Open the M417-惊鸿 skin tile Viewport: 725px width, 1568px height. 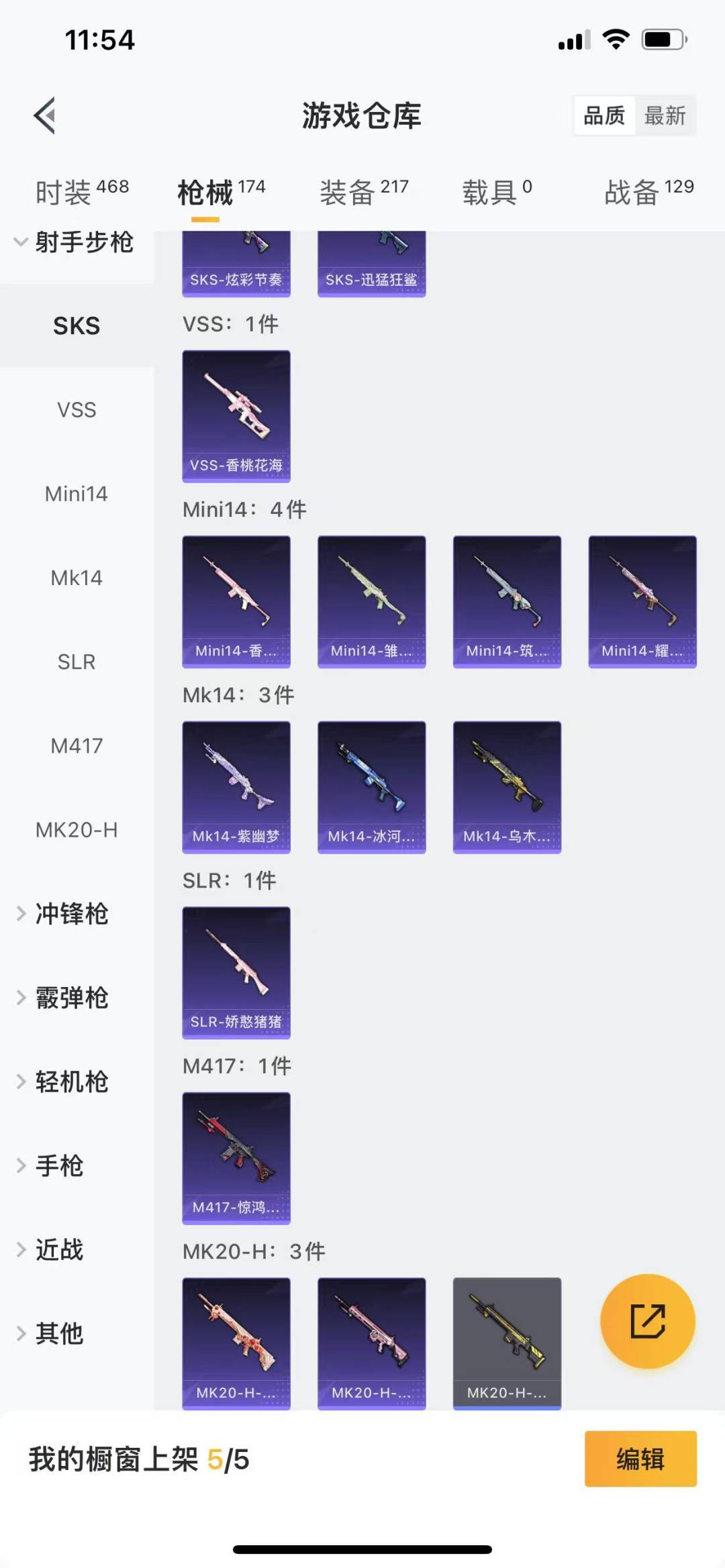pos(236,1158)
